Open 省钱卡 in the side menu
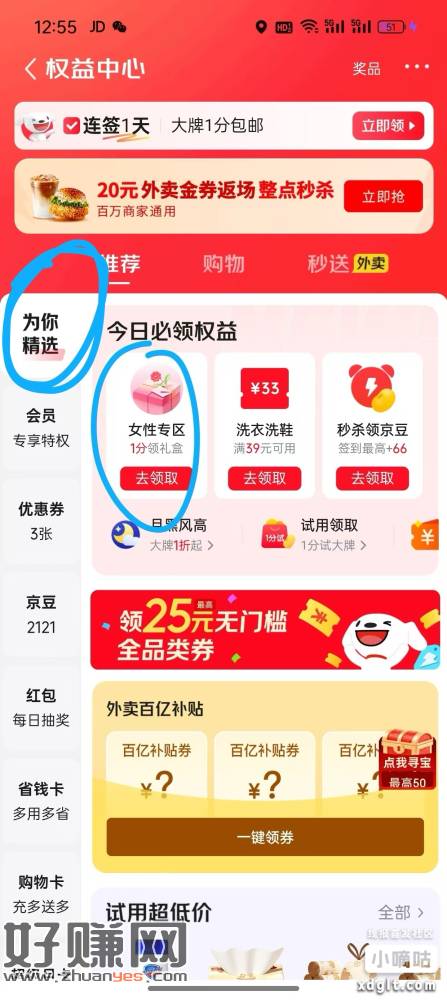The image size is (447, 1000). point(41,801)
